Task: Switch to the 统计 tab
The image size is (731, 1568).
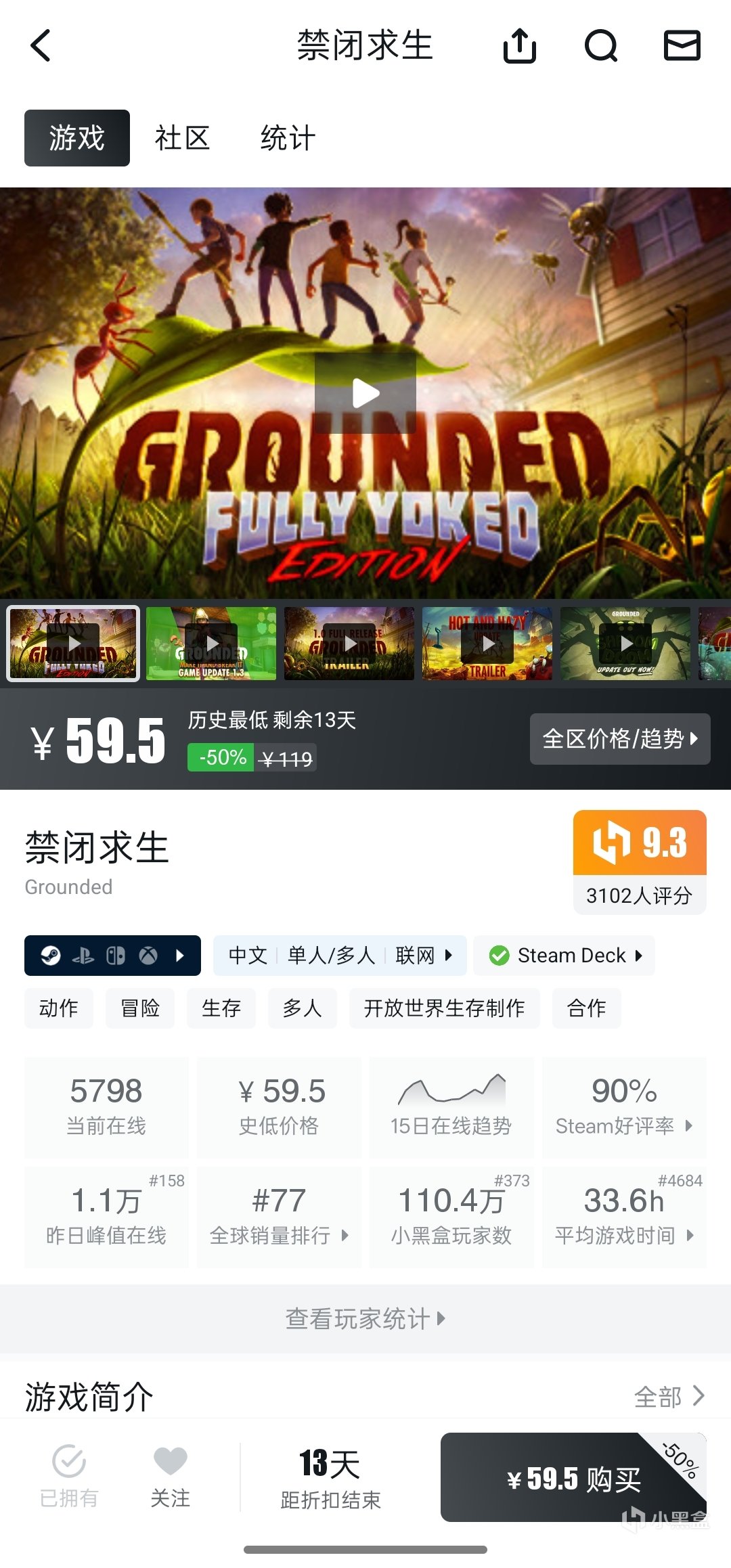Action: click(x=288, y=138)
